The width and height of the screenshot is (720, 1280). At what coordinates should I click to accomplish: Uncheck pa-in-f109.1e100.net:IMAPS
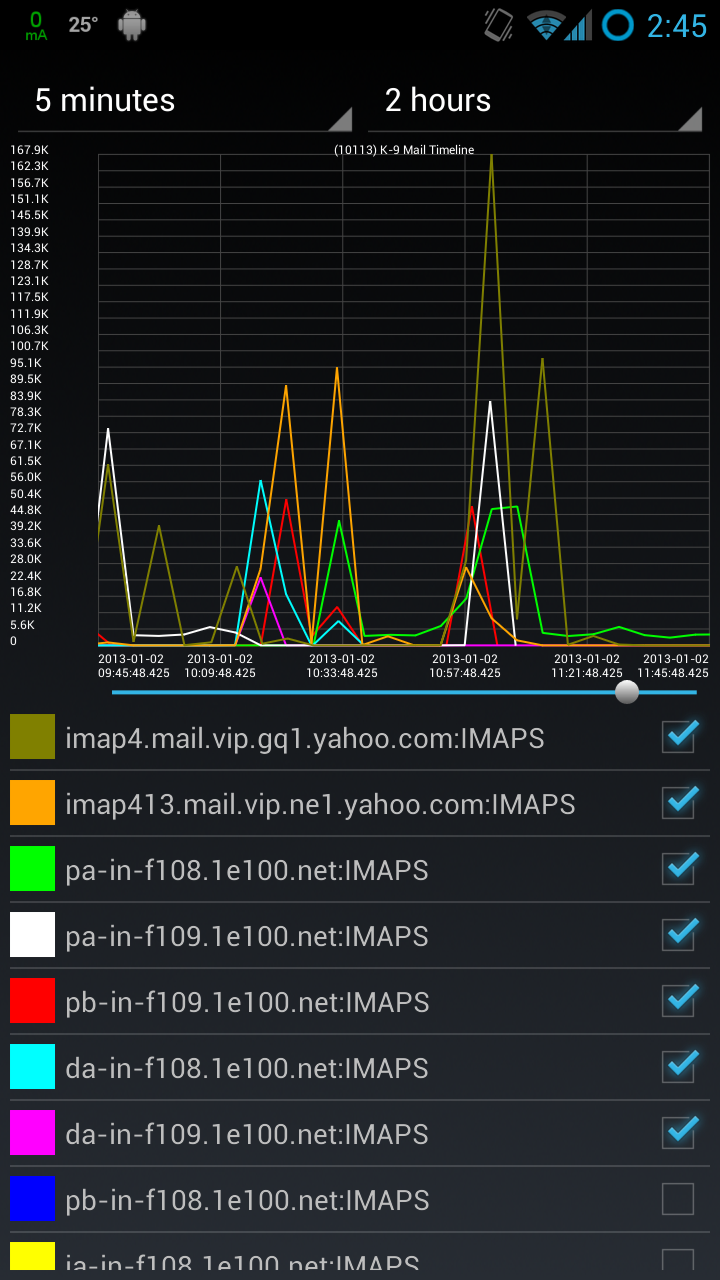click(x=678, y=936)
